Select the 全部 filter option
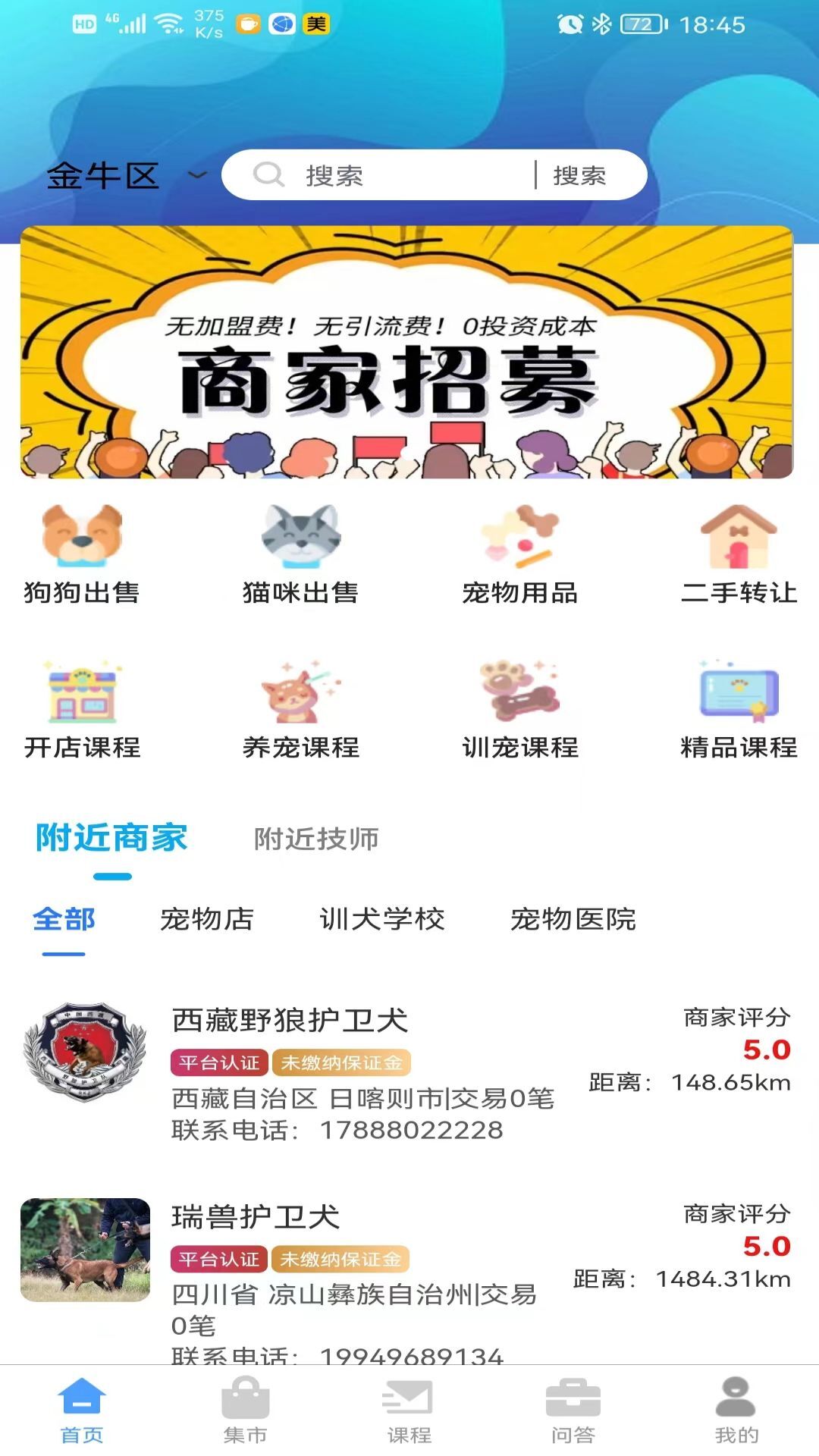The width and height of the screenshot is (819, 1456). click(x=63, y=920)
